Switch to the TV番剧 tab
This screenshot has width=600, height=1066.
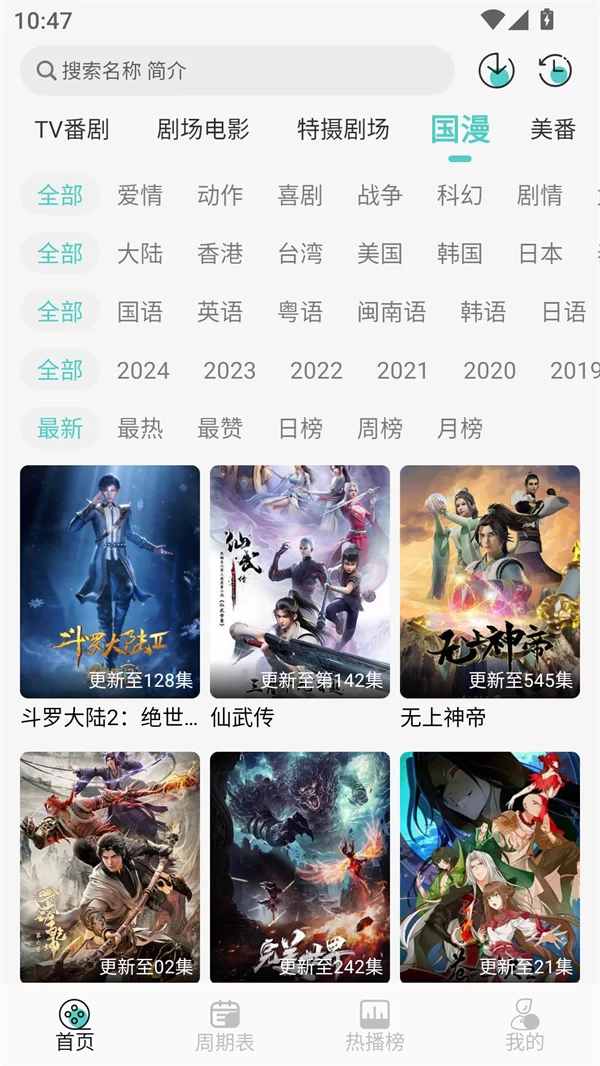click(72, 130)
